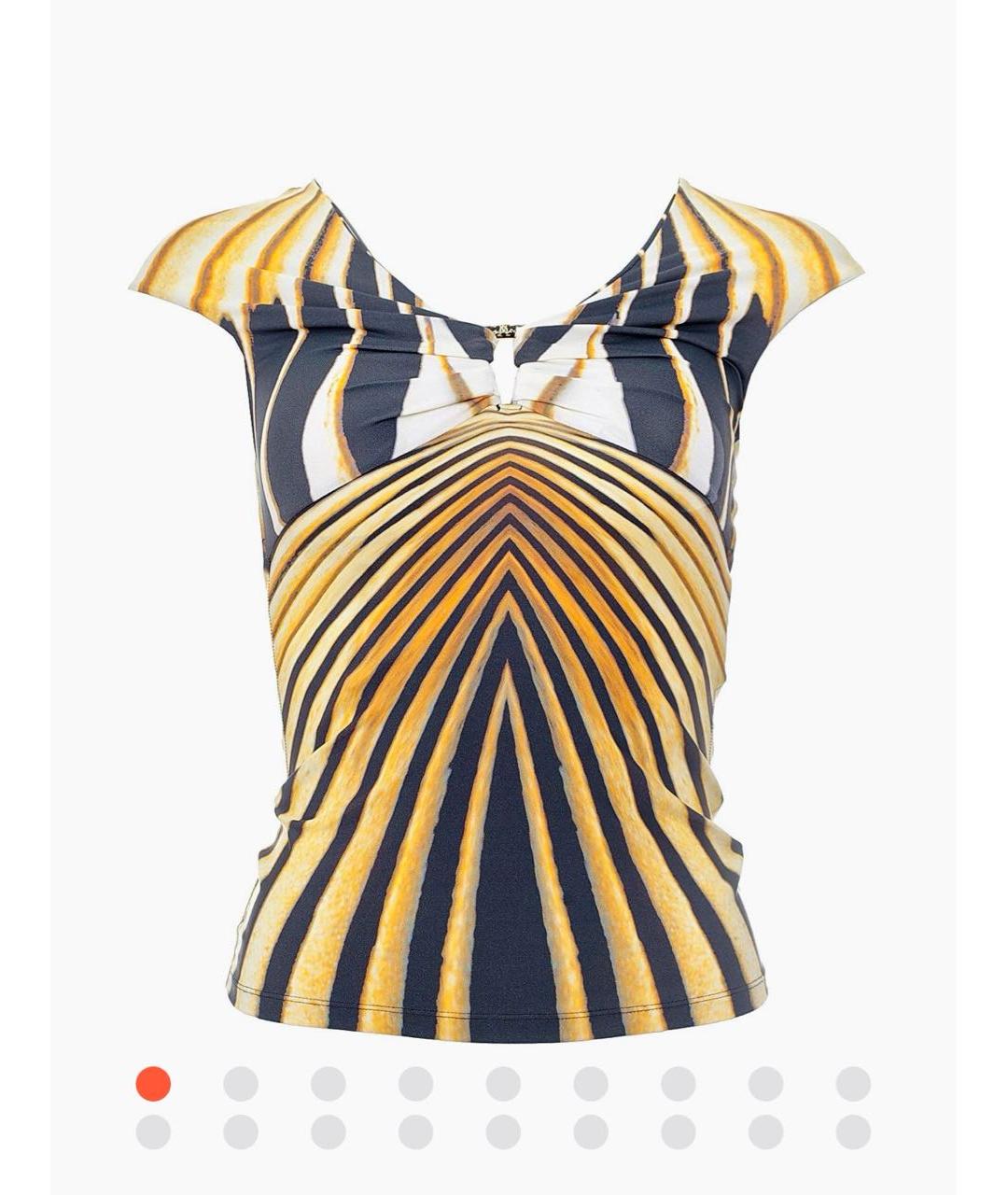Tap the red active page indicator dot
This screenshot has width=1008, height=1195.
tap(153, 1084)
